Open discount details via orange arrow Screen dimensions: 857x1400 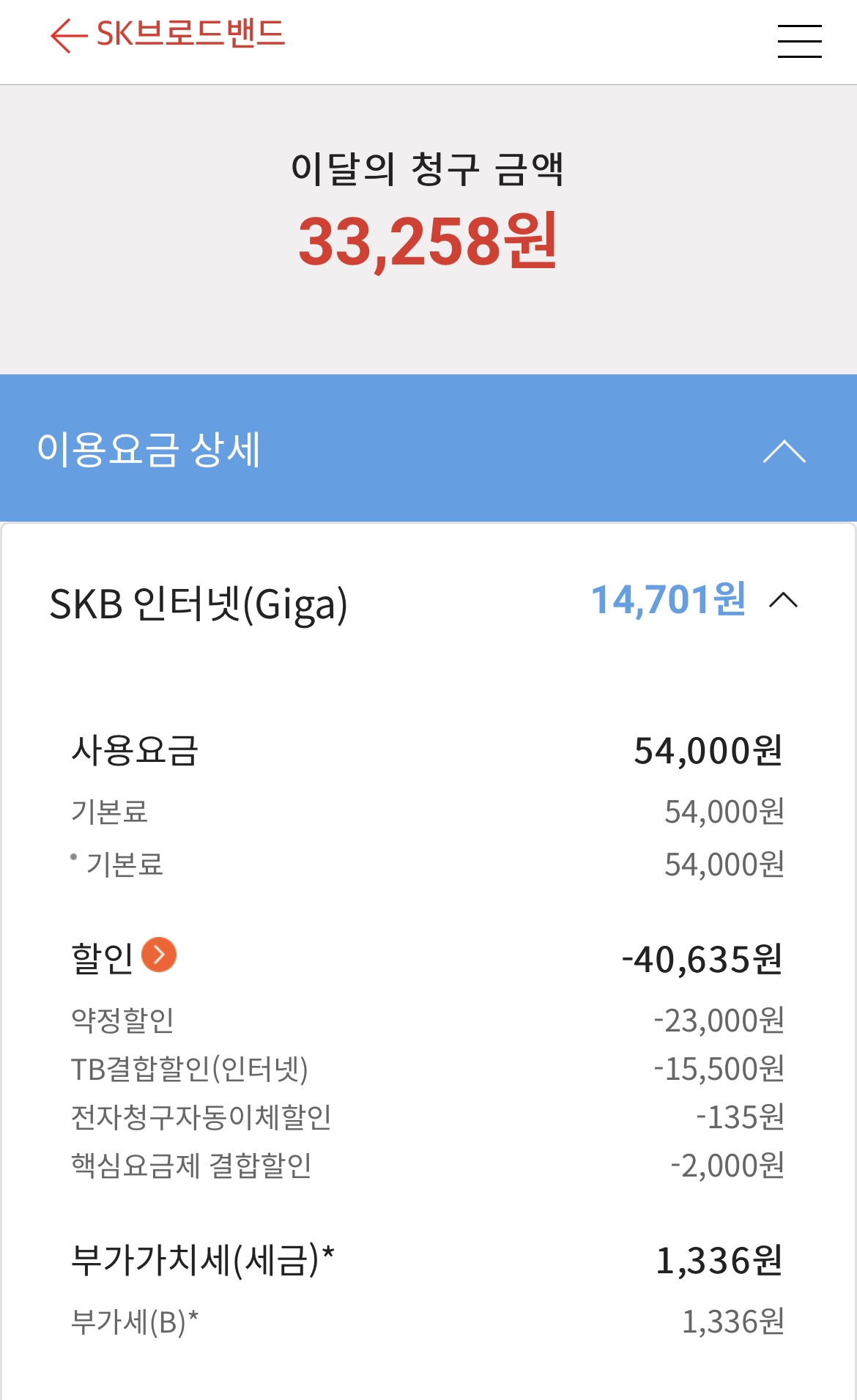coord(159,955)
